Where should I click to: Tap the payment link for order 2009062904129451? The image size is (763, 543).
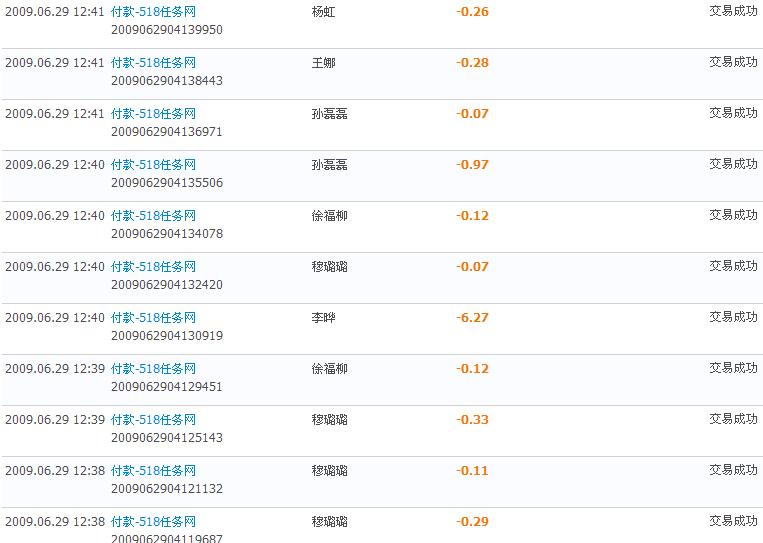tap(153, 369)
